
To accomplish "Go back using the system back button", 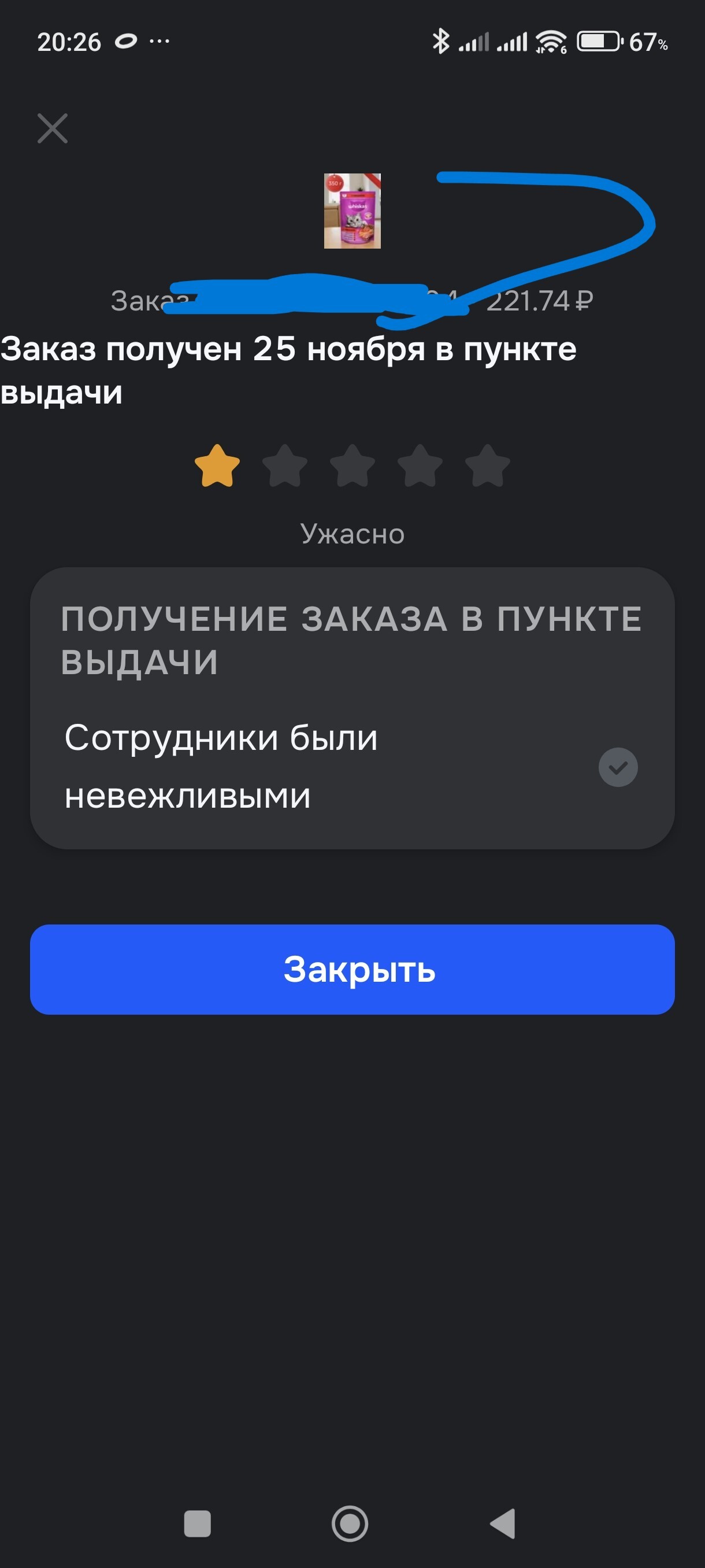I will 503,1523.
